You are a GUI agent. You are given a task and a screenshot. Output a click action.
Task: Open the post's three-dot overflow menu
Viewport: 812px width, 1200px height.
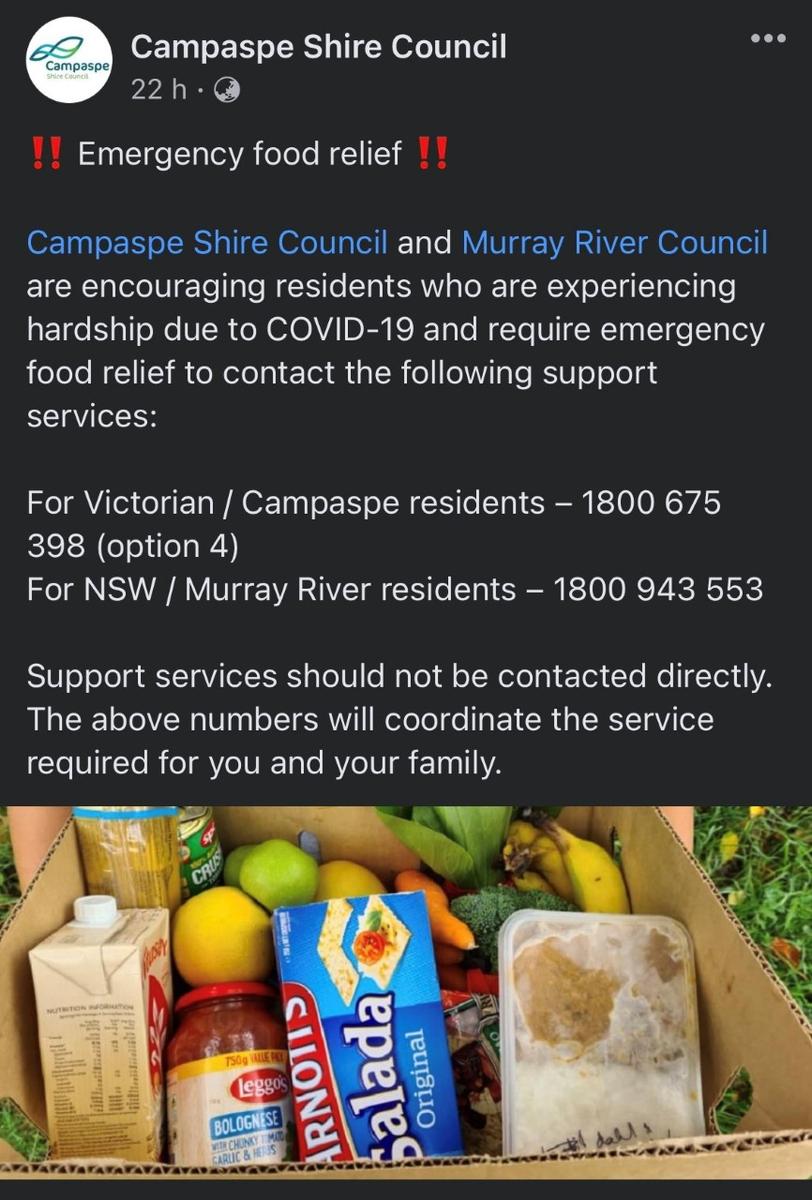click(x=768, y=39)
